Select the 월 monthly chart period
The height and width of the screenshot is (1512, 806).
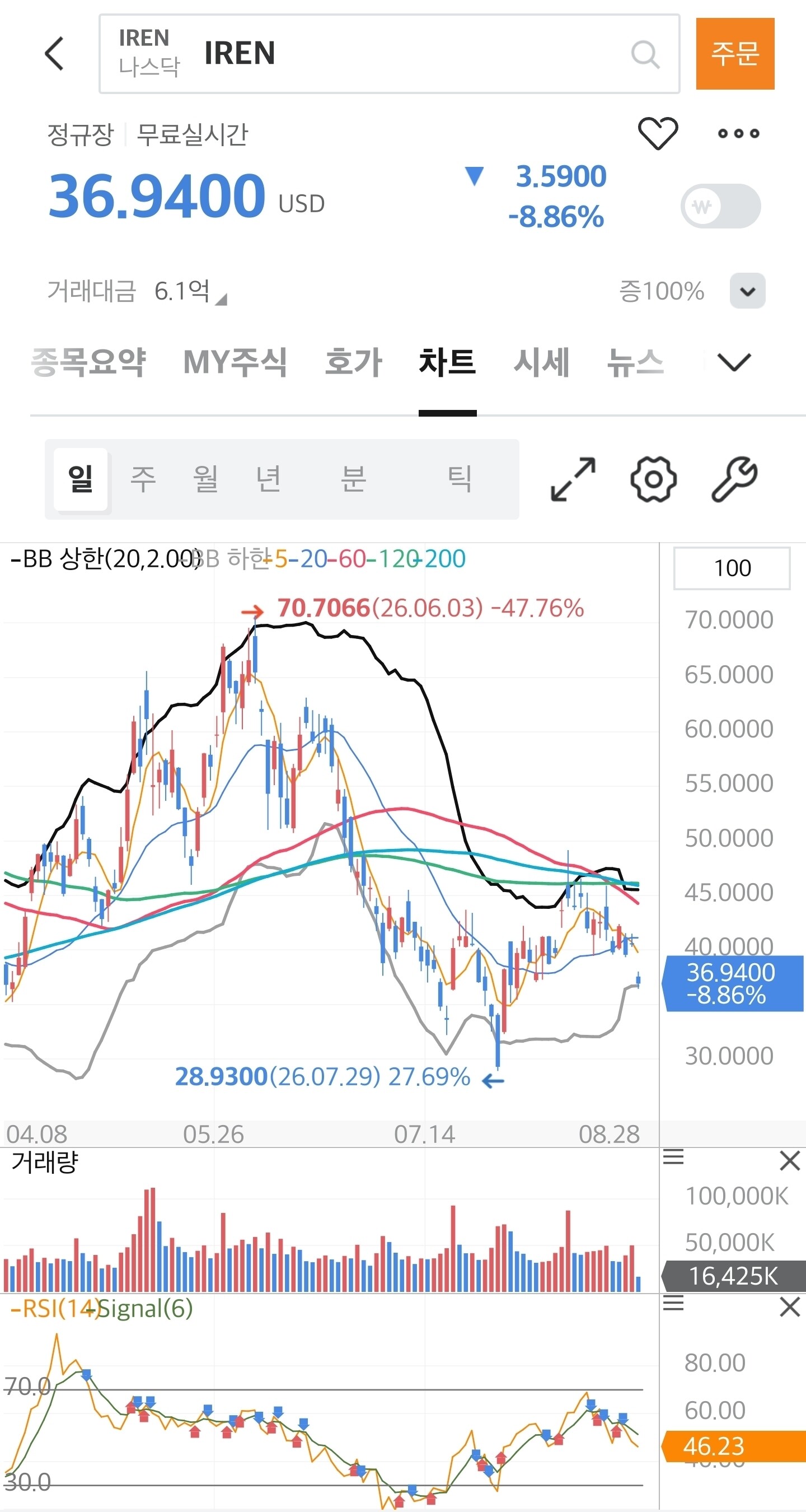(206, 479)
